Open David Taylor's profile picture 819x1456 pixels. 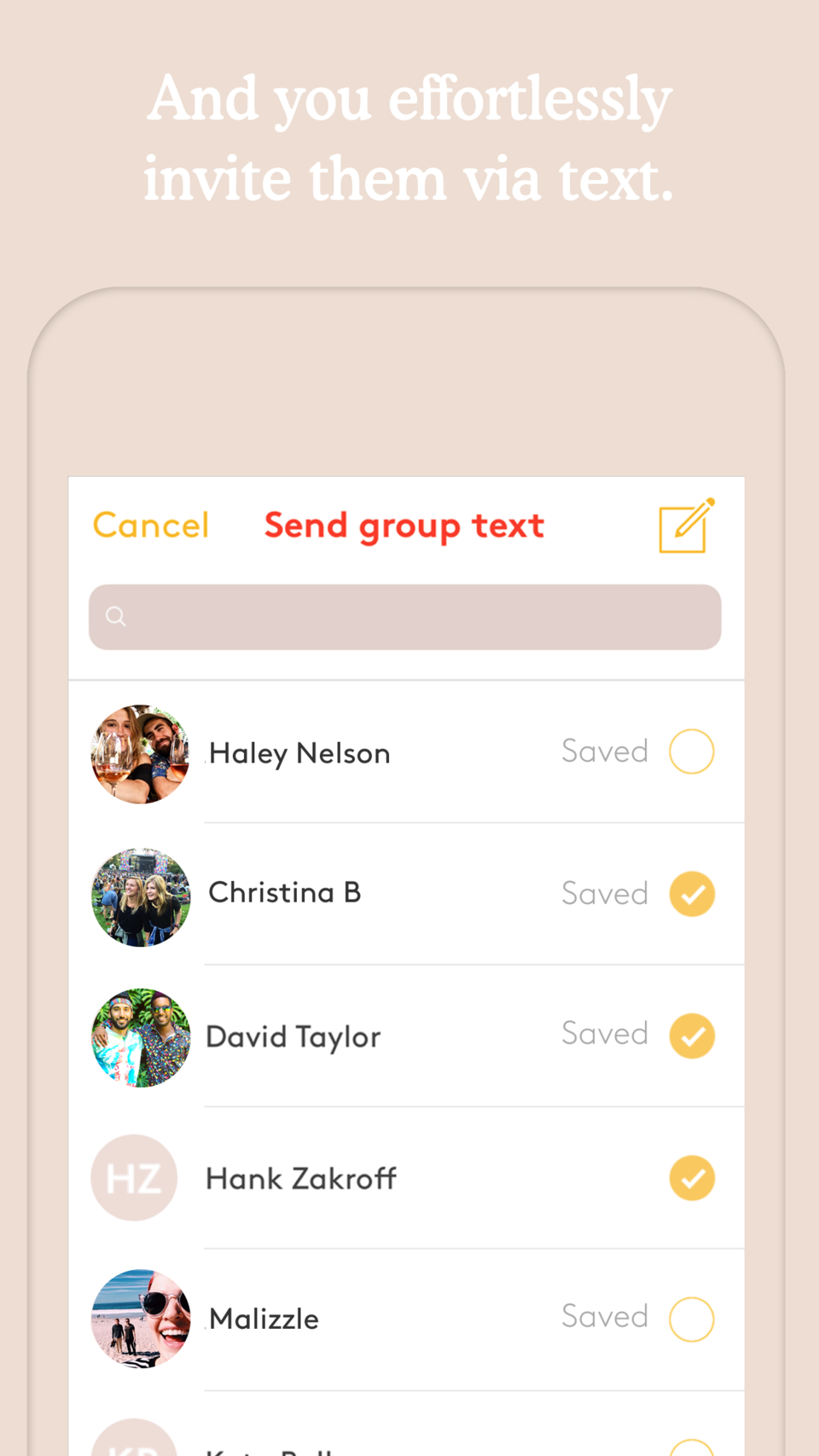[x=140, y=1037]
